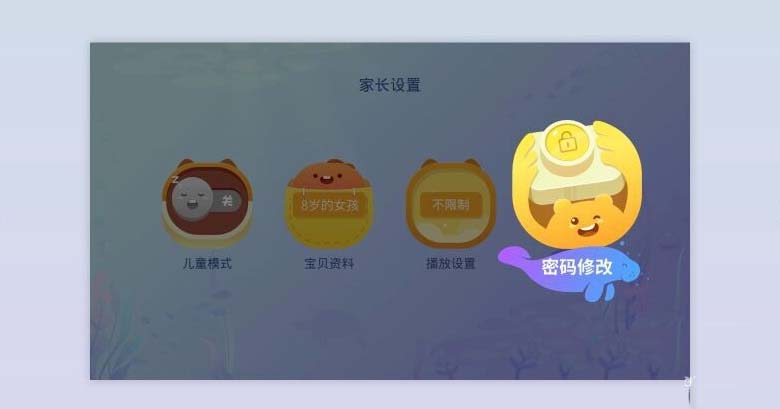This screenshot has height=409, width=780.
Task: Toggle the 儿童模式 switch
Action: pos(207,202)
